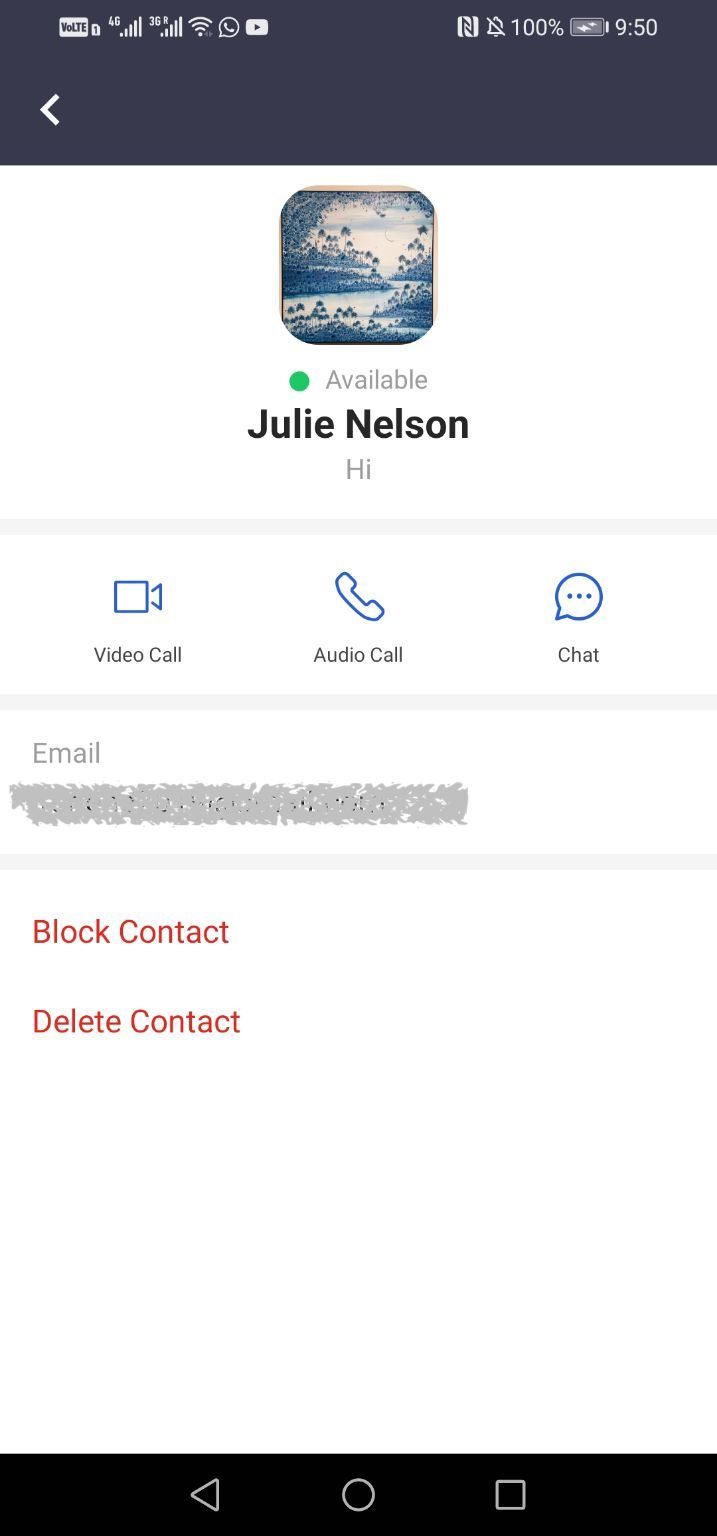Go back using the top arrow

tap(50, 110)
